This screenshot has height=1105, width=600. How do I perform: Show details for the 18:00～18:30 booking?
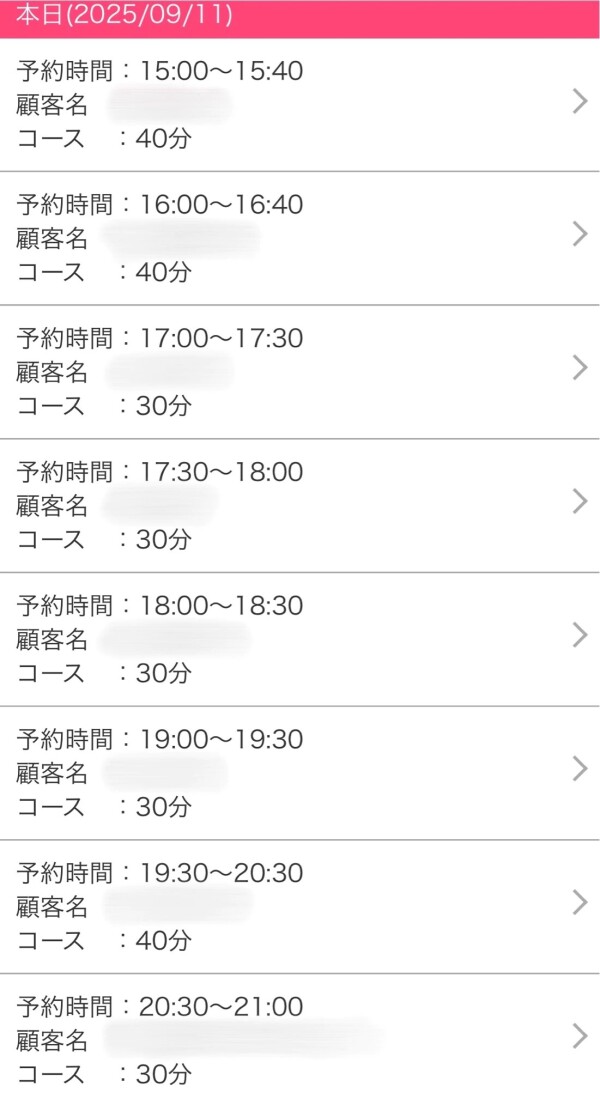[300, 639]
